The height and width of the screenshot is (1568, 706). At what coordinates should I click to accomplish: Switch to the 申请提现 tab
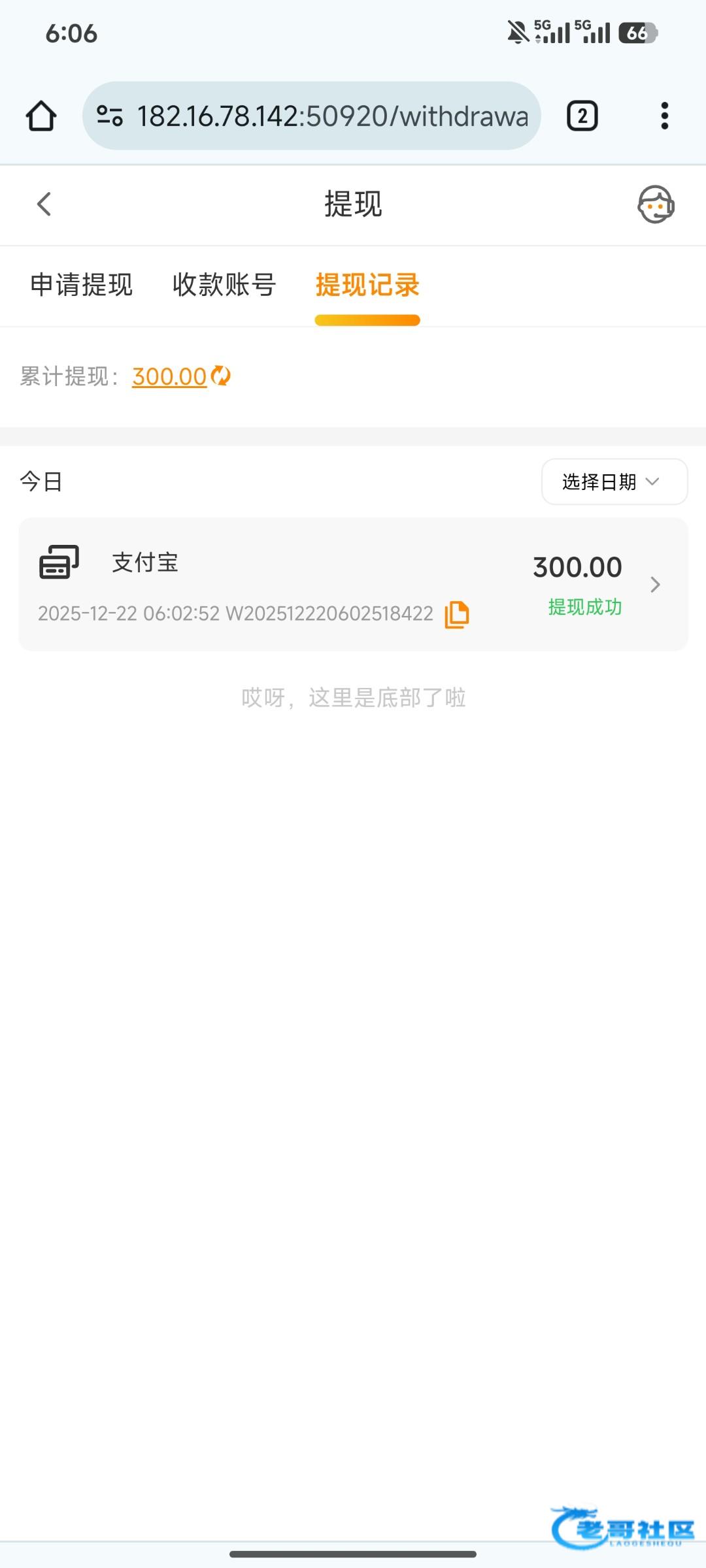pos(82,285)
